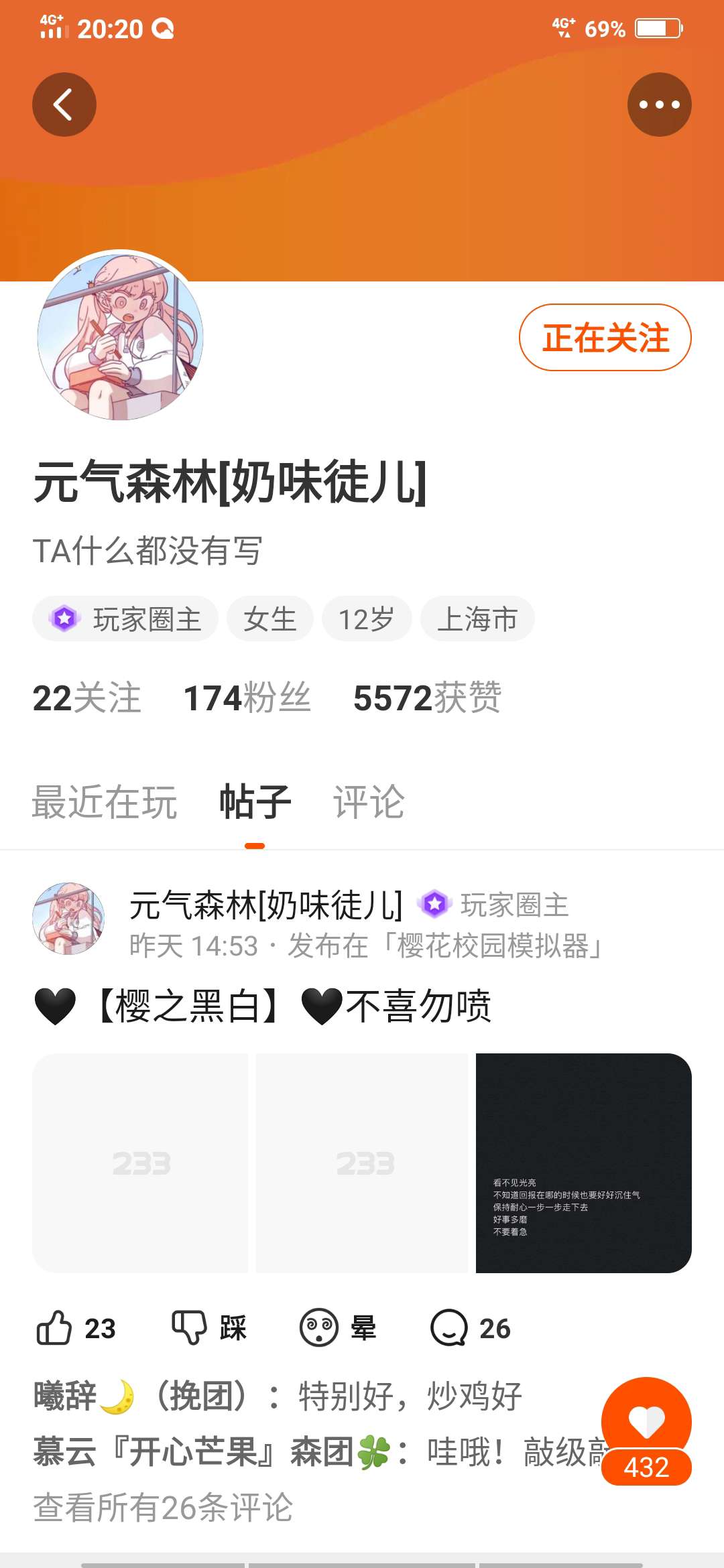Go back using the arrow icon
Image resolution: width=724 pixels, height=1568 pixels.
64,105
